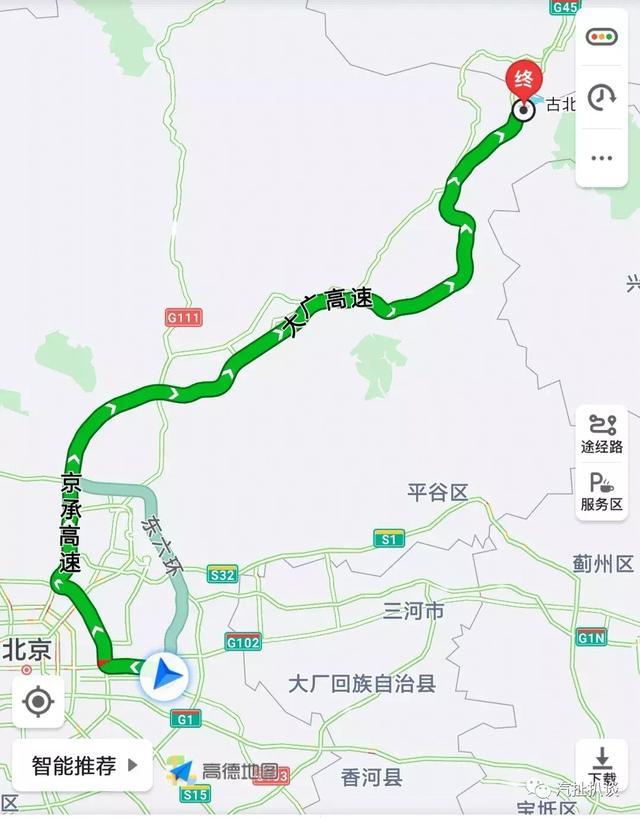Image resolution: width=640 pixels, height=818 pixels.
Task: Tap 下载 to download offline map
Action: (602, 766)
